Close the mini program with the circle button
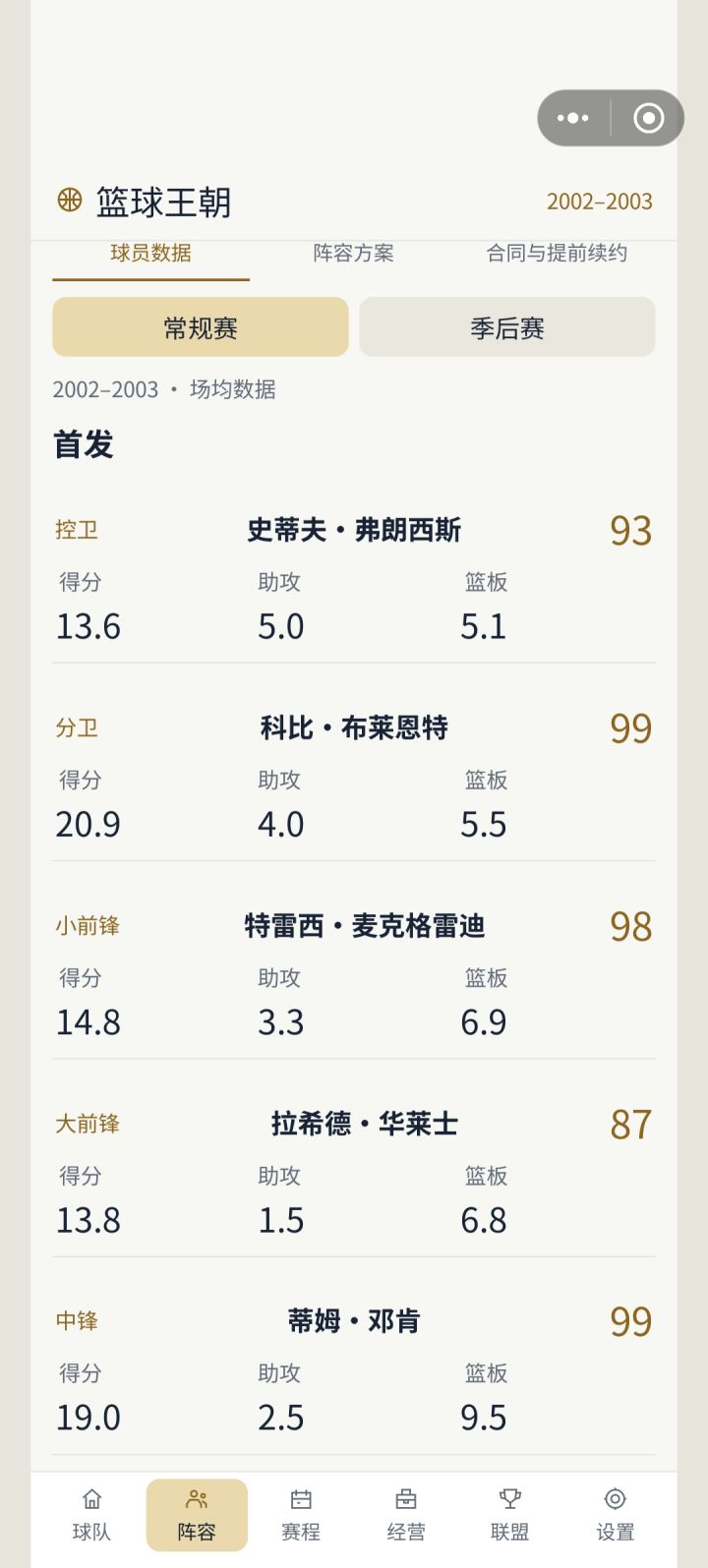The height and width of the screenshot is (1568, 708). (x=648, y=118)
